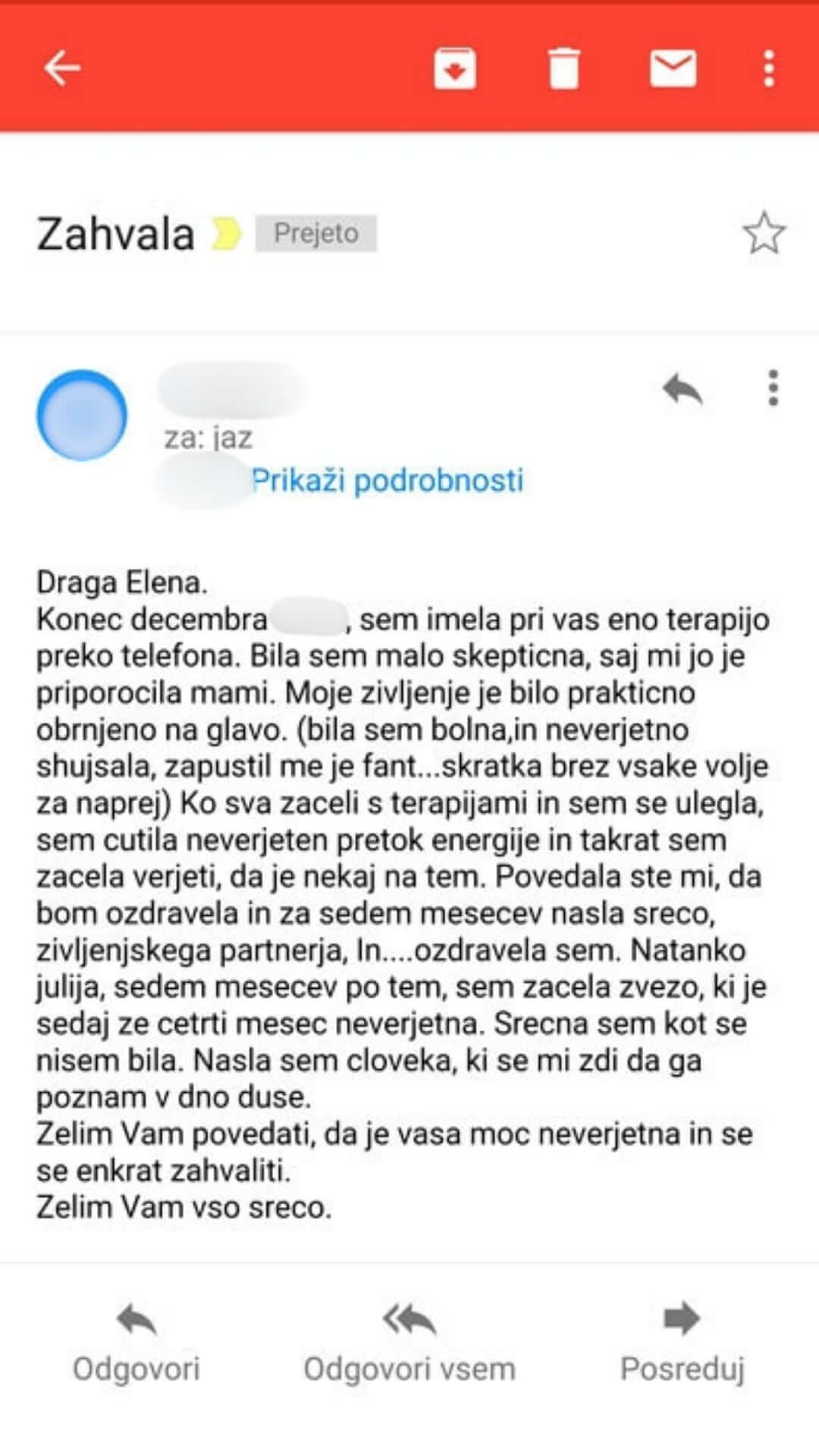Viewport: 819px width, 1456px height.
Task: Open message options next to the reply arrow
Action: tap(773, 388)
